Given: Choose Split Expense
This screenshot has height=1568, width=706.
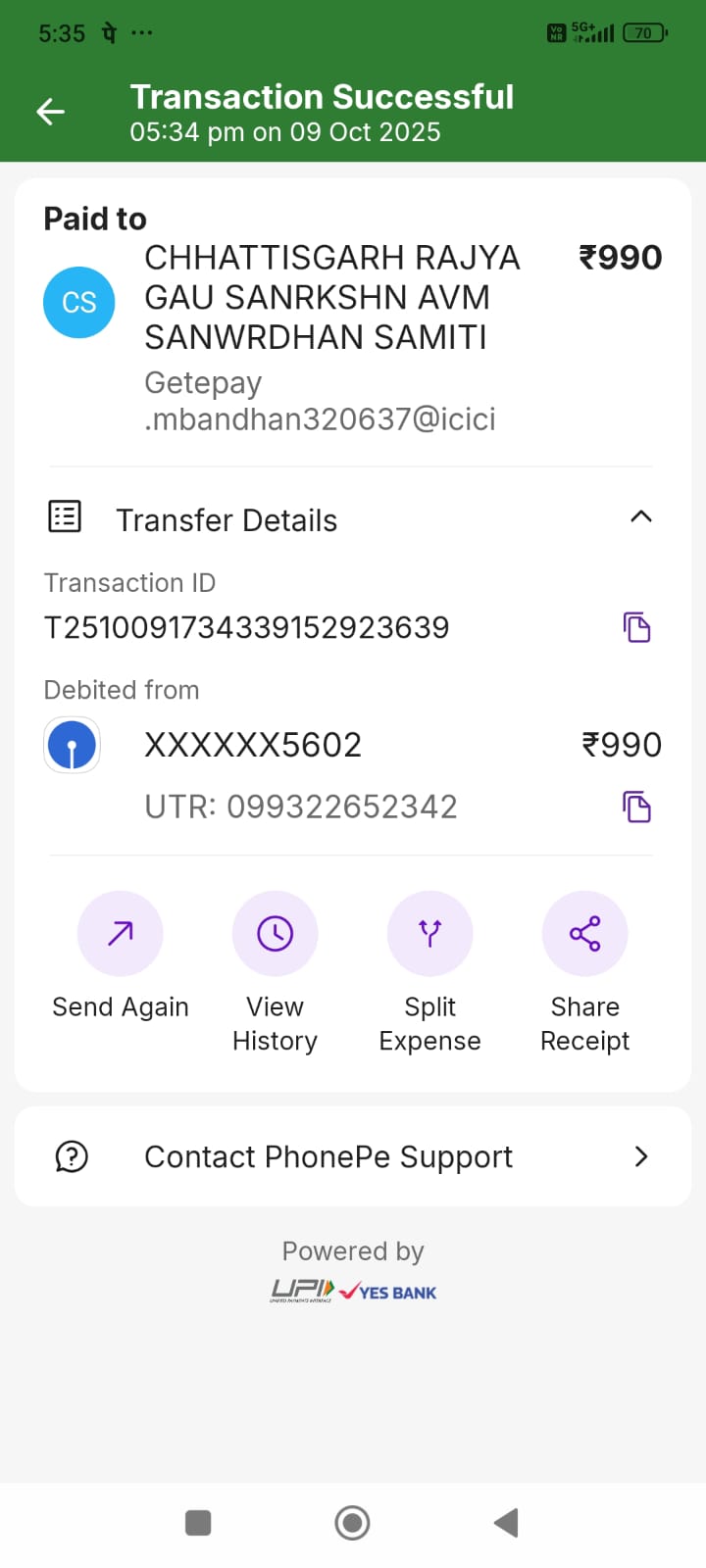Looking at the screenshot, I should pyautogui.click(x=430, y=934).
